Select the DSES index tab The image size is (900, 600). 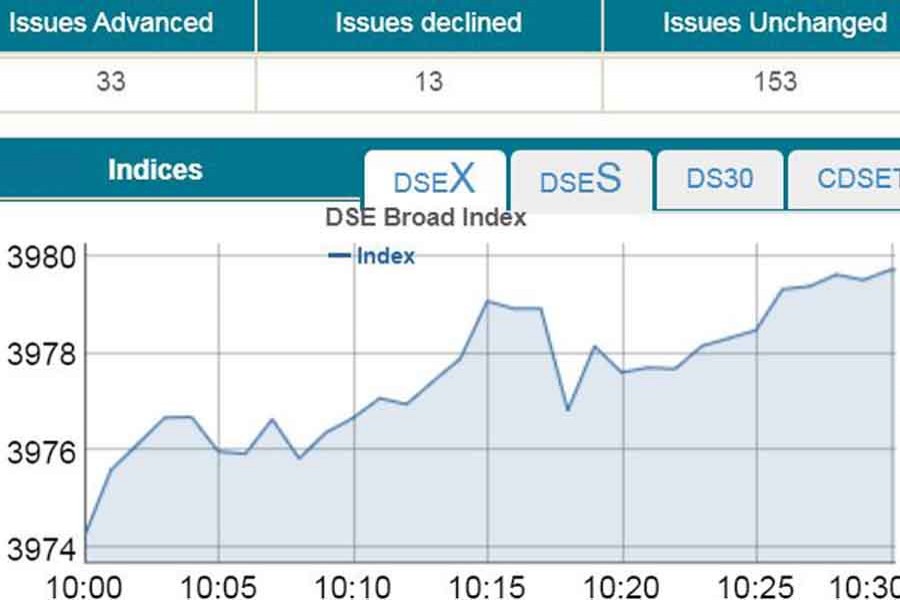click(x=581, y=180)
